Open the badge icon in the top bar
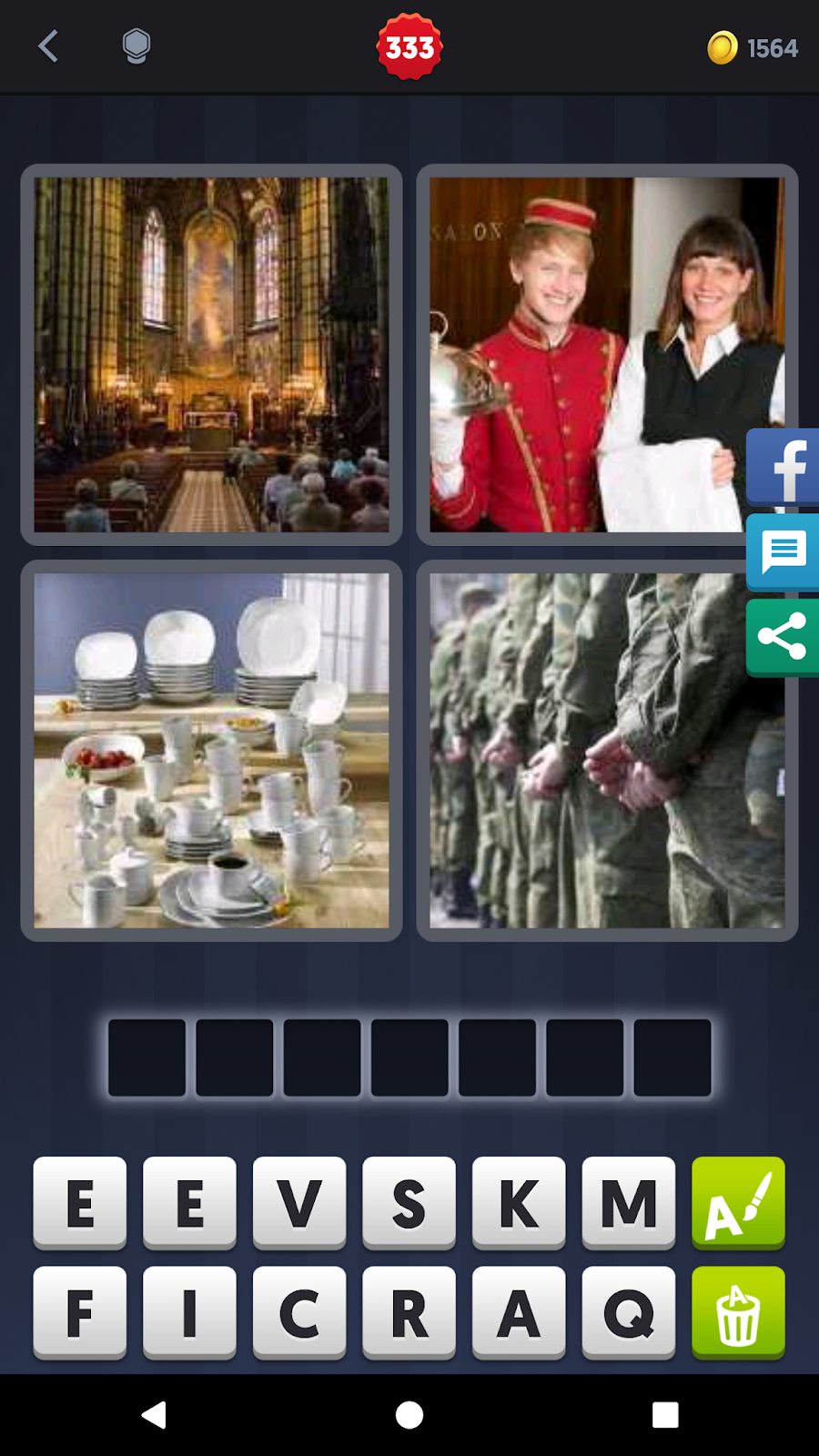 point(136,46)
